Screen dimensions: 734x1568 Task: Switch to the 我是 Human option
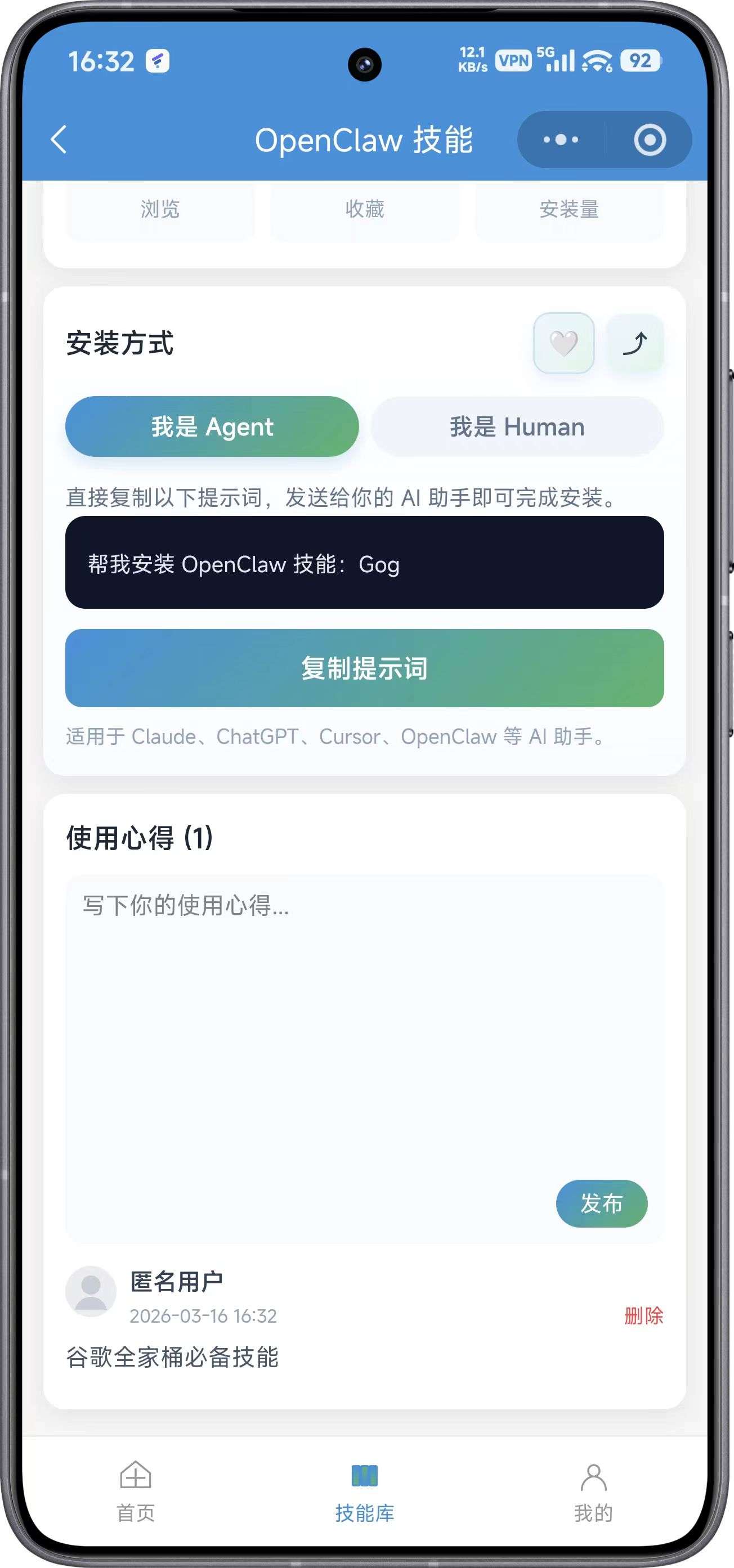click(517, 426)
